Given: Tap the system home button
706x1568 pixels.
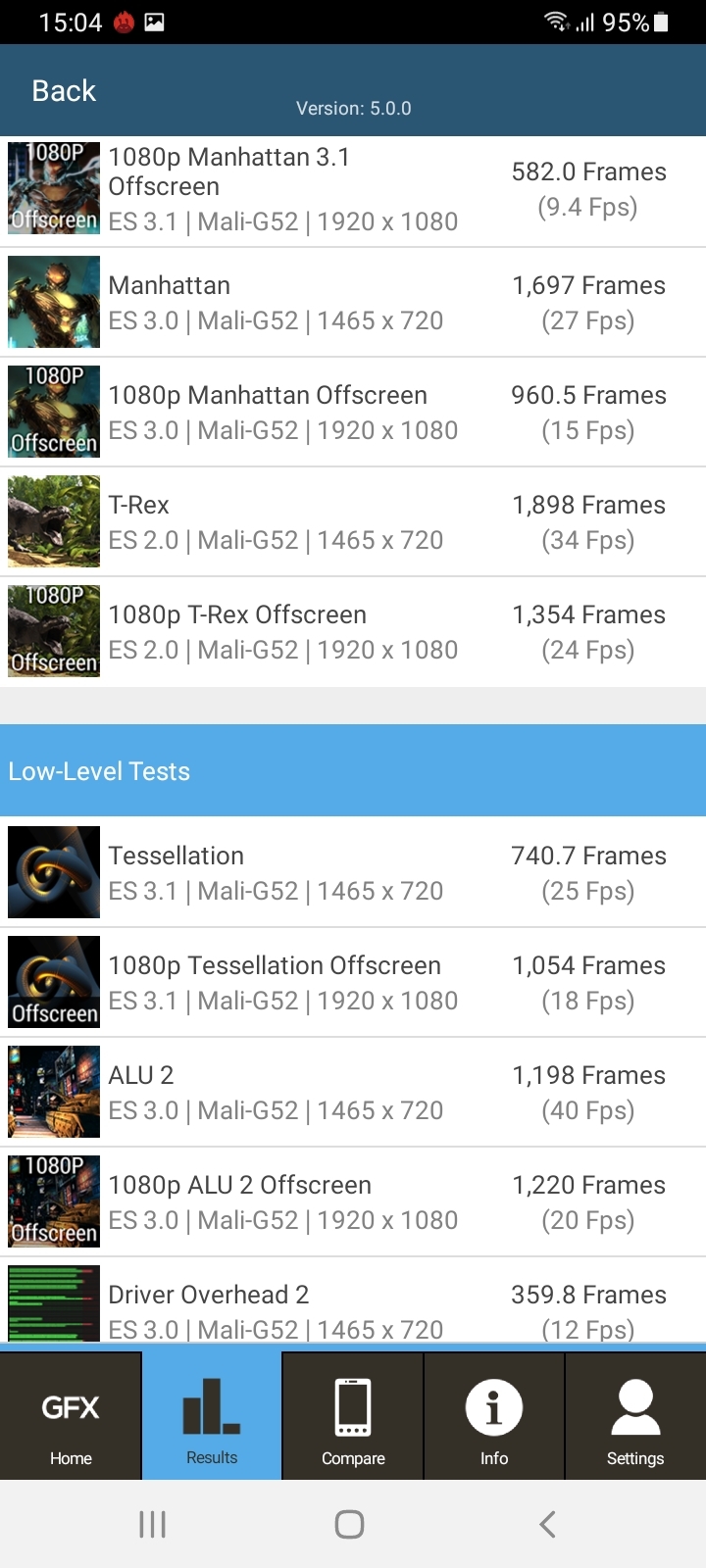Looking at the screenshot, I should pyautogui.click(x=350, y=1524).
